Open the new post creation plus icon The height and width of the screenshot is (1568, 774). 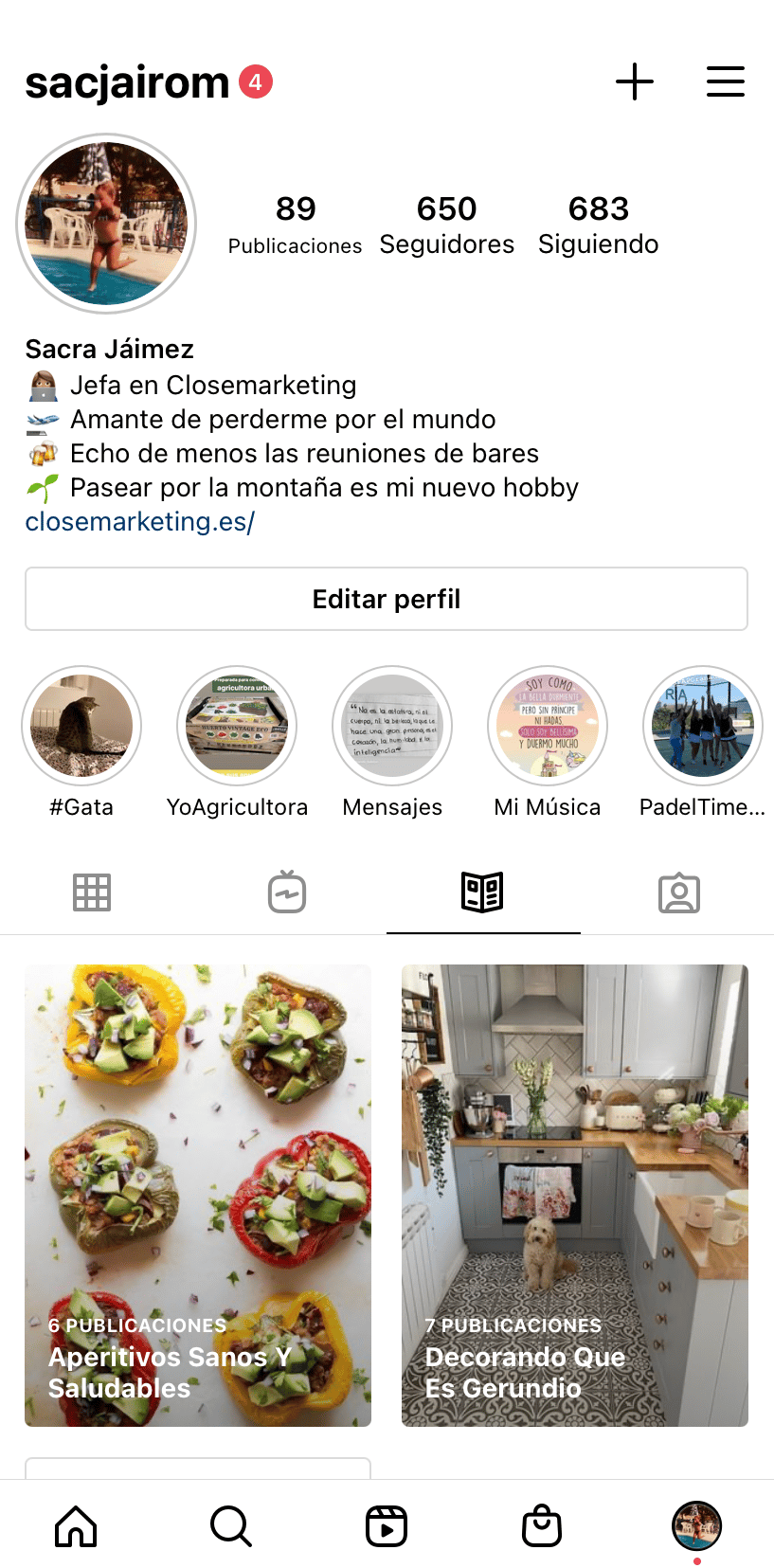point(635,82)
